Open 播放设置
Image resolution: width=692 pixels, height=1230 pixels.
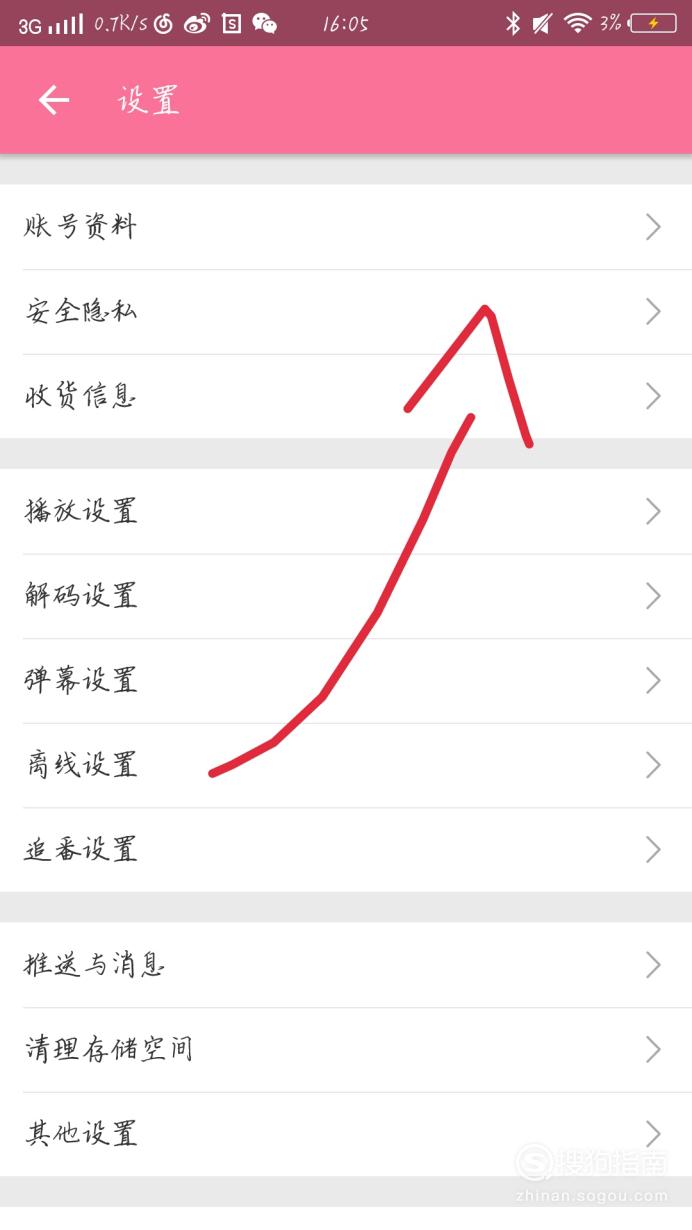pos(346,512)
